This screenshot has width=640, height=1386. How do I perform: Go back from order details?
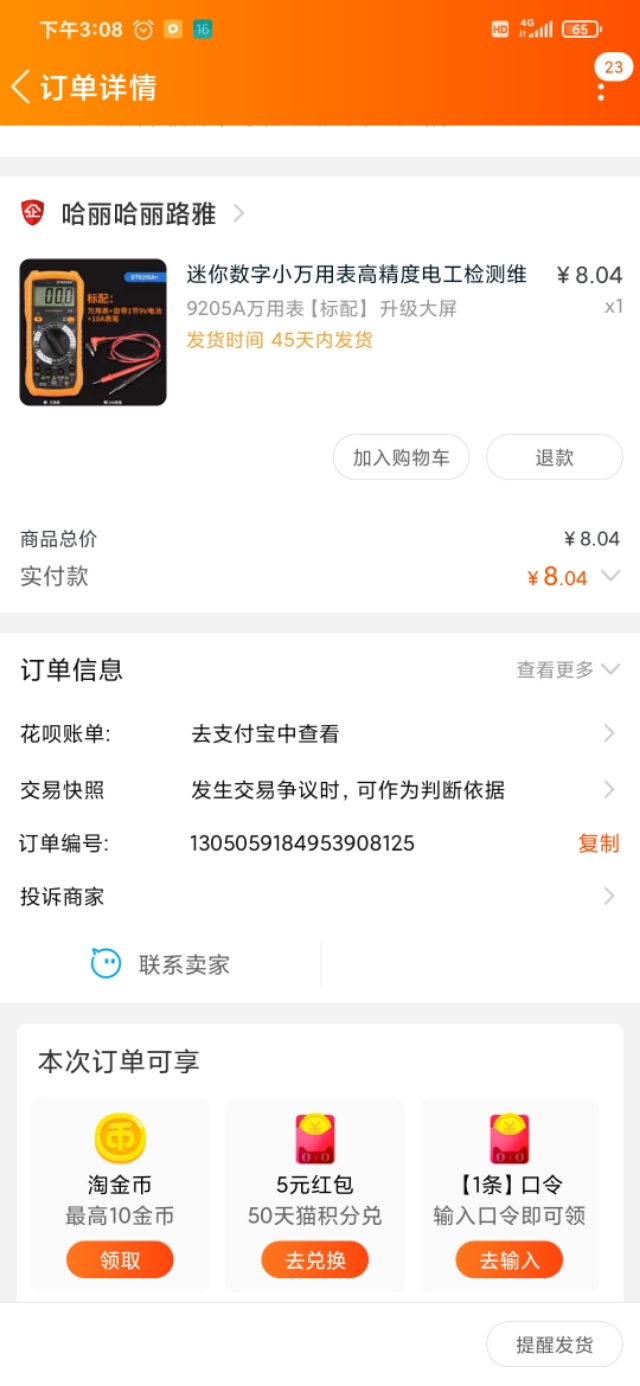pyautogui.click(x=22, y=87)
